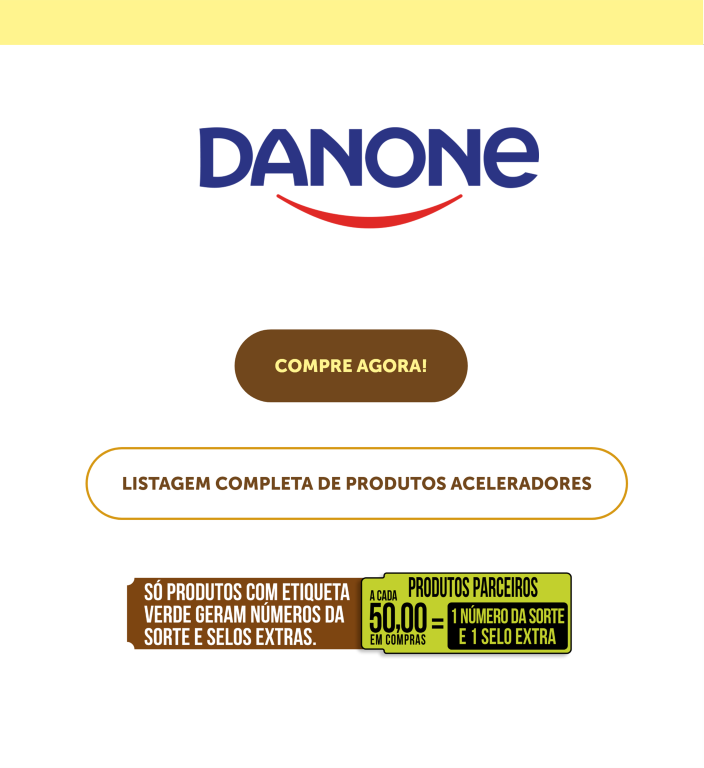Tap the COMPRE AGORA! button
The image size is (704, 768).
tap(351, 366)
